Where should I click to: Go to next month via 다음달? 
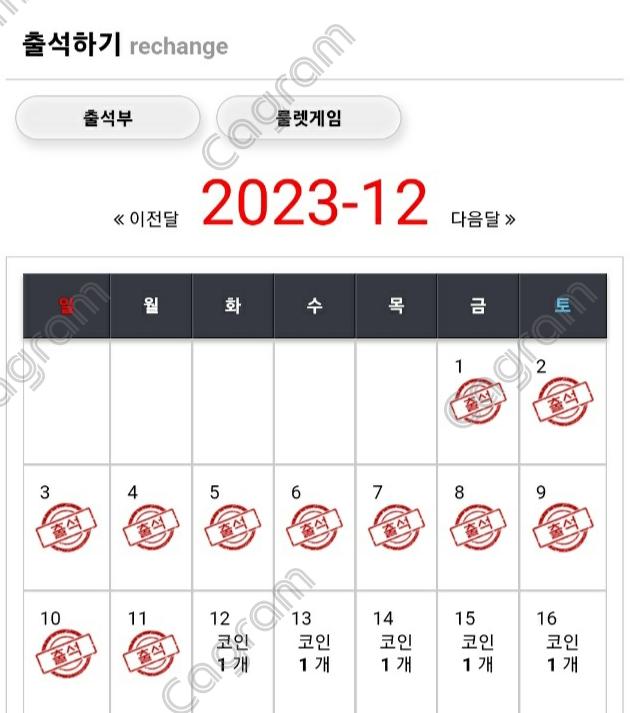point(483,218)
